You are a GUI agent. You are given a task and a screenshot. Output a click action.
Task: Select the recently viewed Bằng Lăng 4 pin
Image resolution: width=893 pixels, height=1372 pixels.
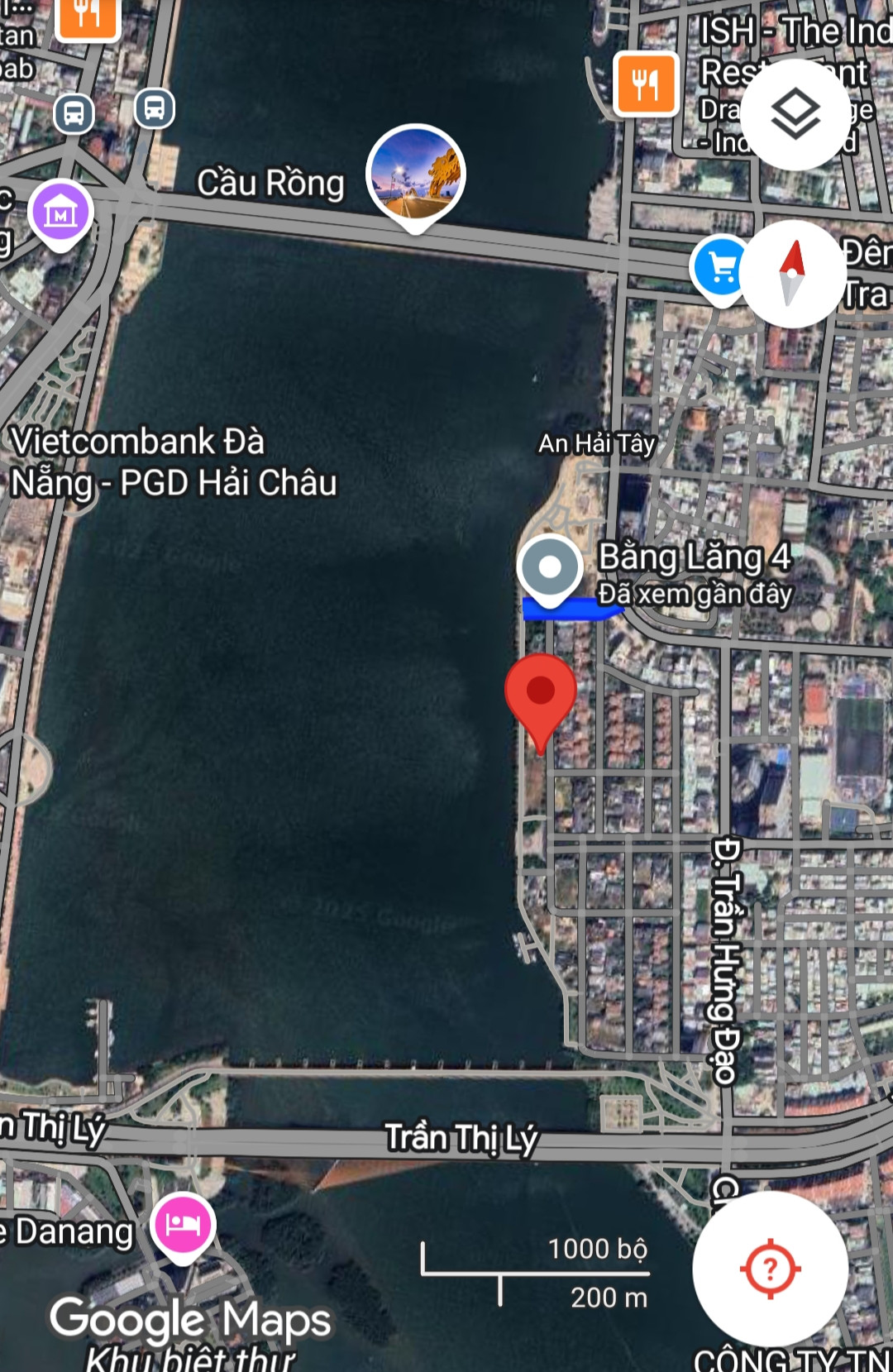(x=550, y=569)
